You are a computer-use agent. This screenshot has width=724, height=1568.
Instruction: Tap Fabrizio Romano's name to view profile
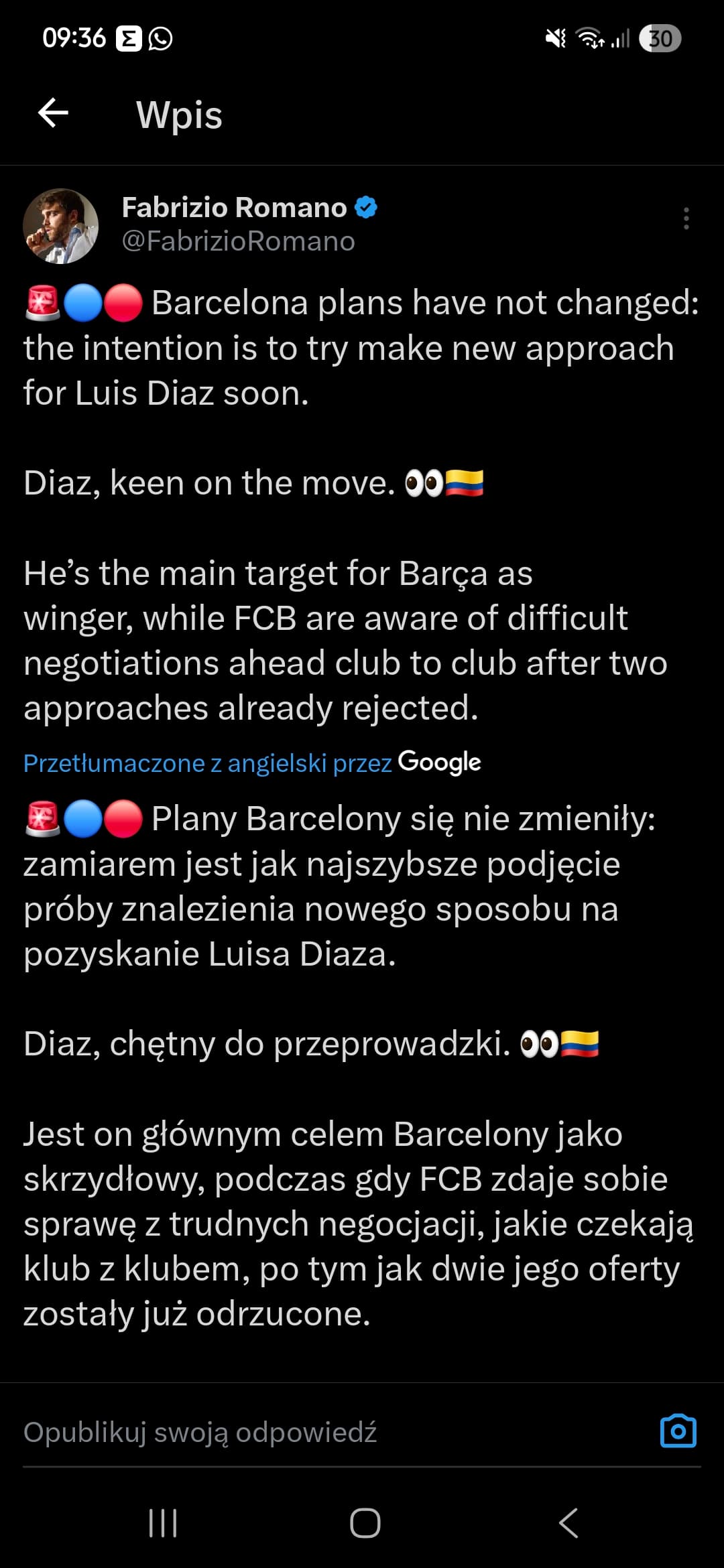tap(234, 207)
